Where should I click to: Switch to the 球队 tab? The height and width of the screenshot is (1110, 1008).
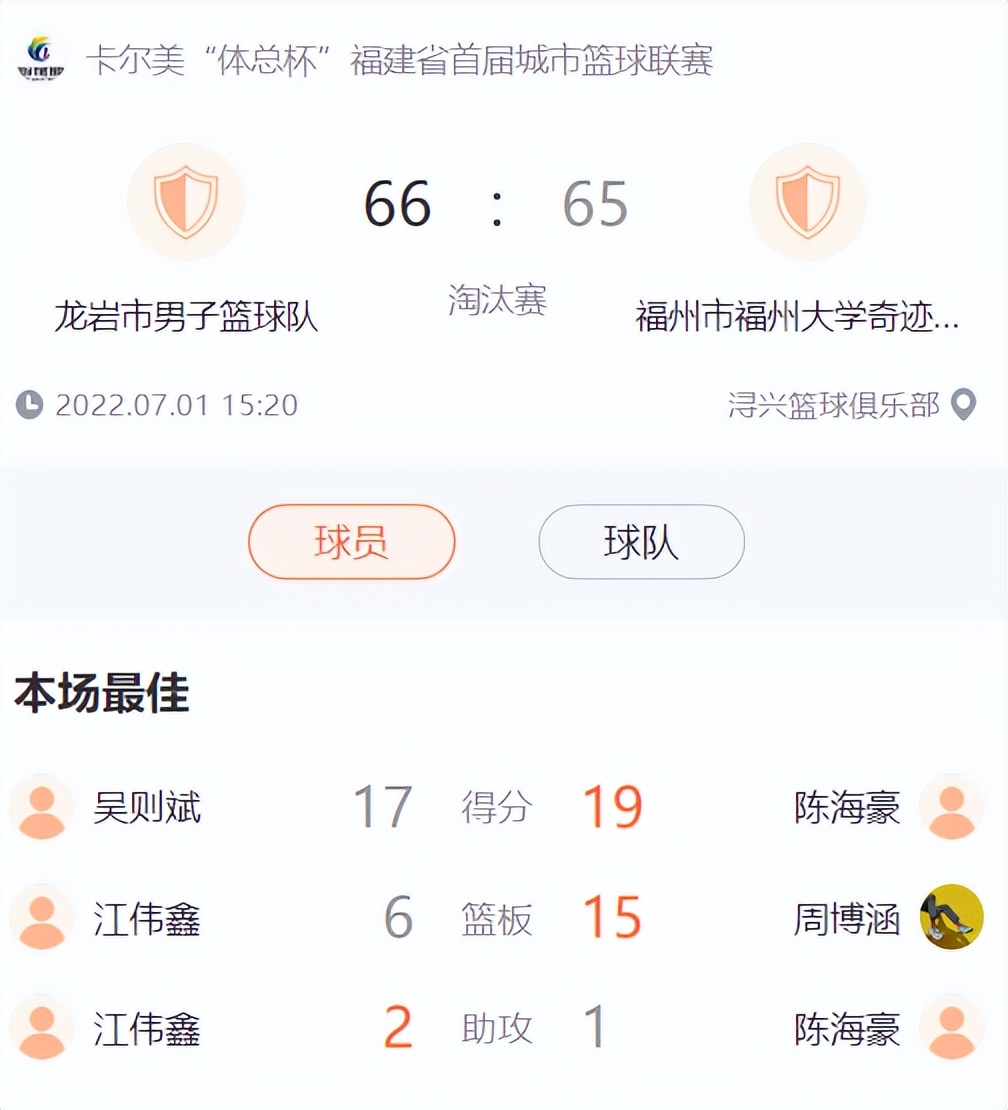tap(641, 542)
